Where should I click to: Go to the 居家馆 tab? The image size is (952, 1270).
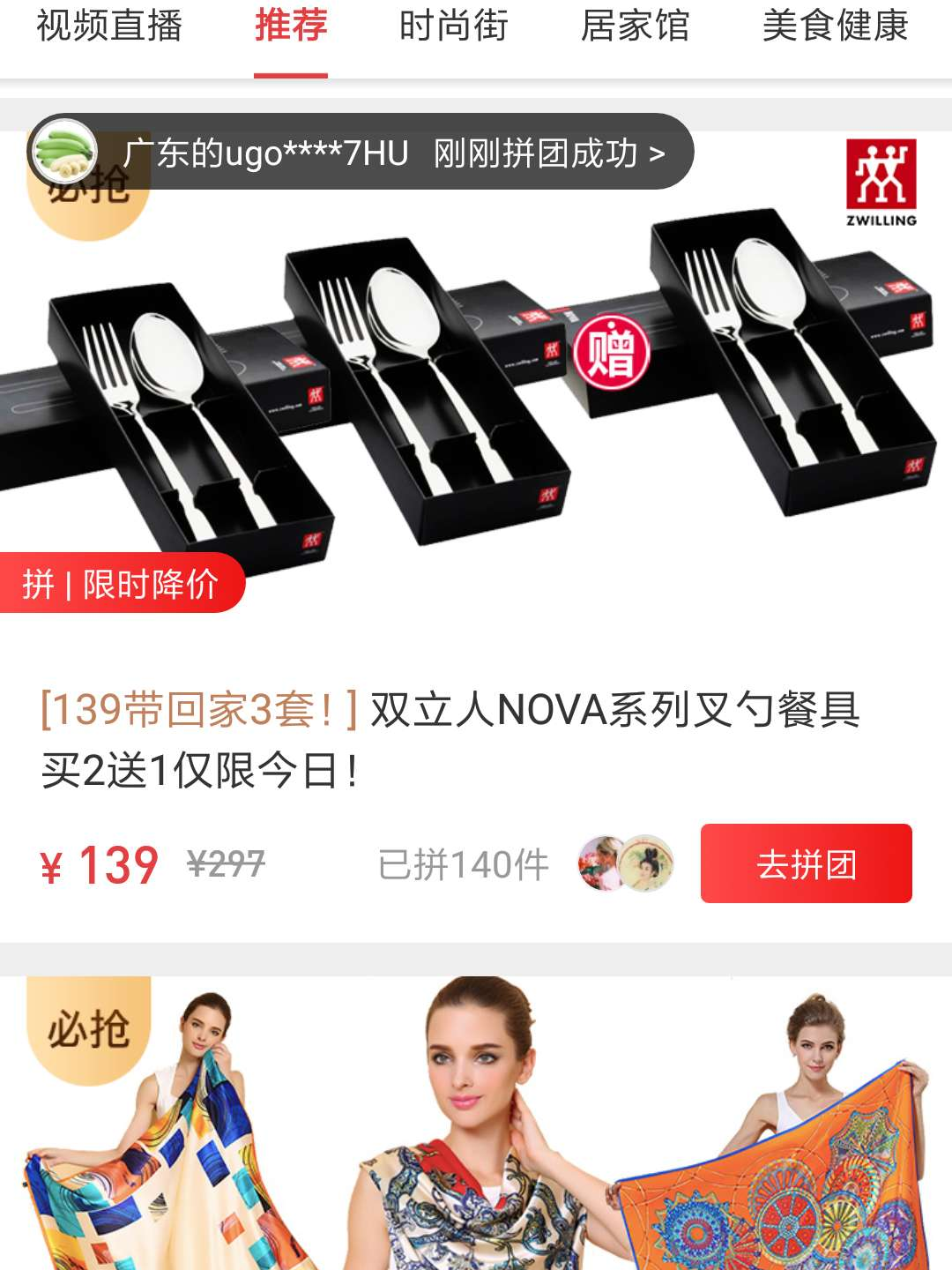click(x=635, y=26)
